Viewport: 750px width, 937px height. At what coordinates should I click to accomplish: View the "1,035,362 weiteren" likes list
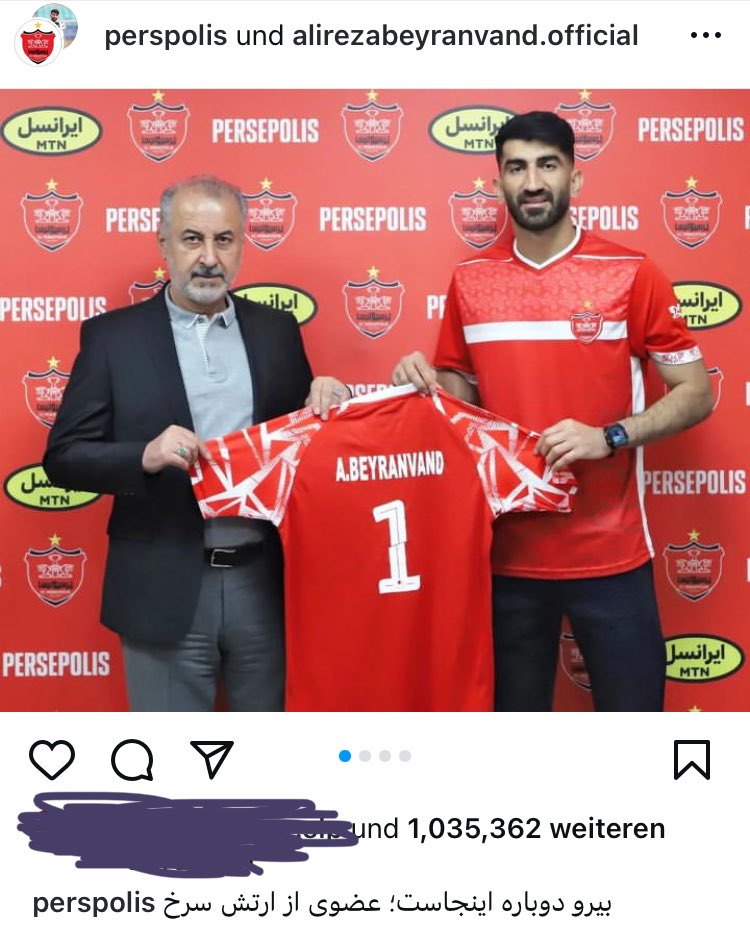[535, 828]
